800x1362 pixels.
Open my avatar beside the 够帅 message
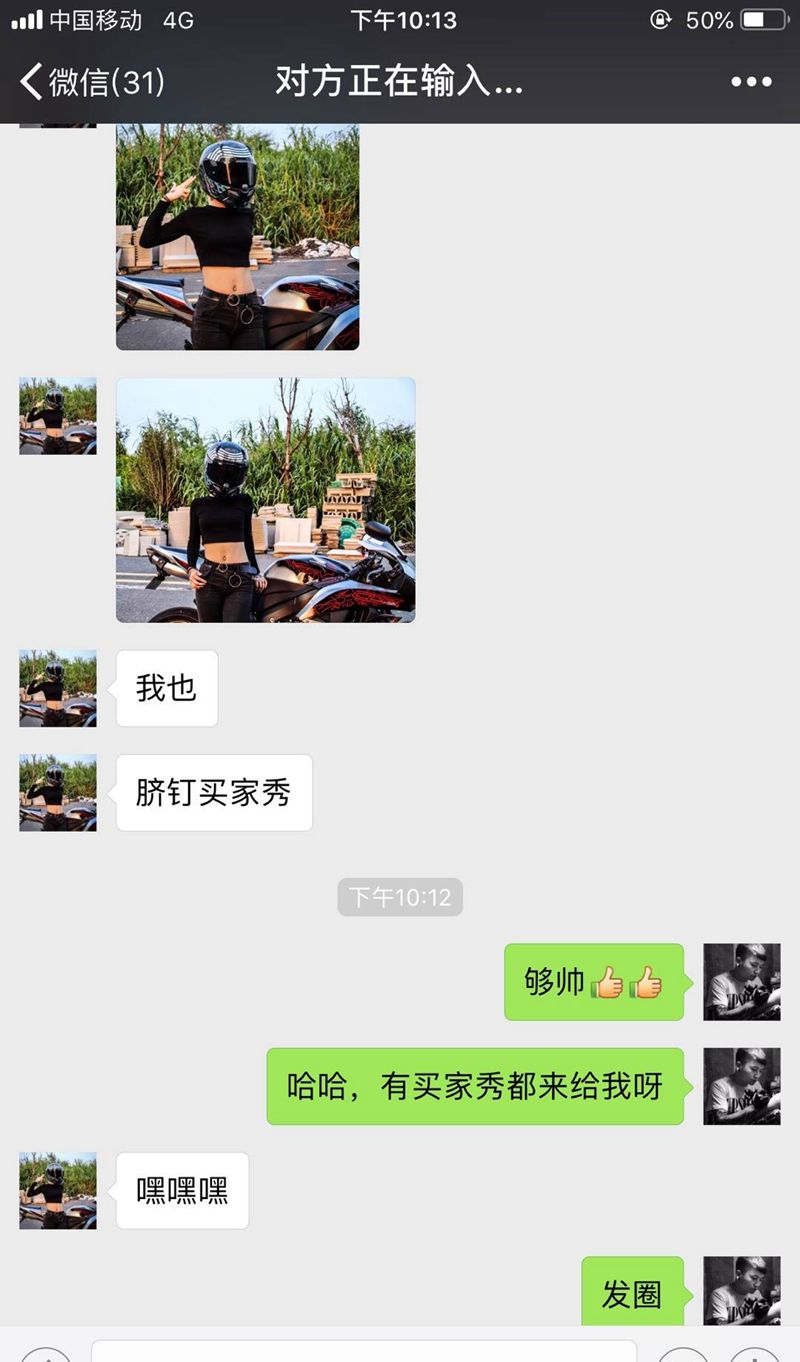(741, 982)
